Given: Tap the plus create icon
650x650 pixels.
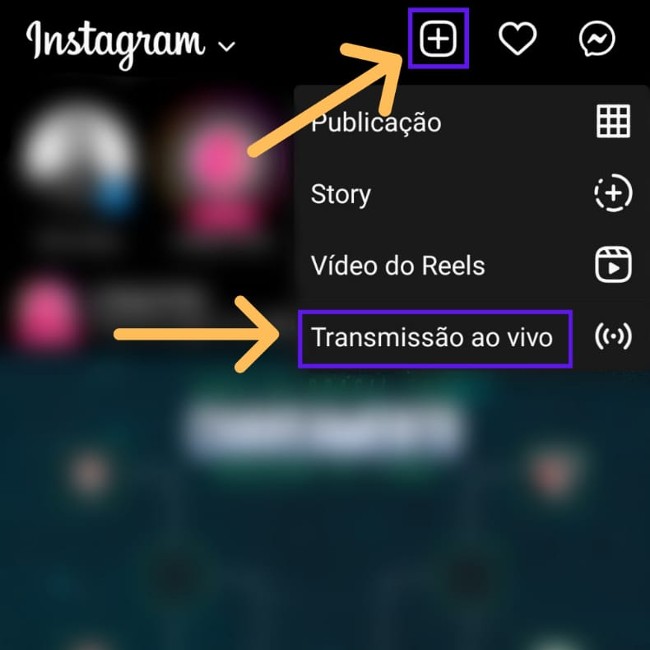Looking at the screenshot, I should click(438, 39).
